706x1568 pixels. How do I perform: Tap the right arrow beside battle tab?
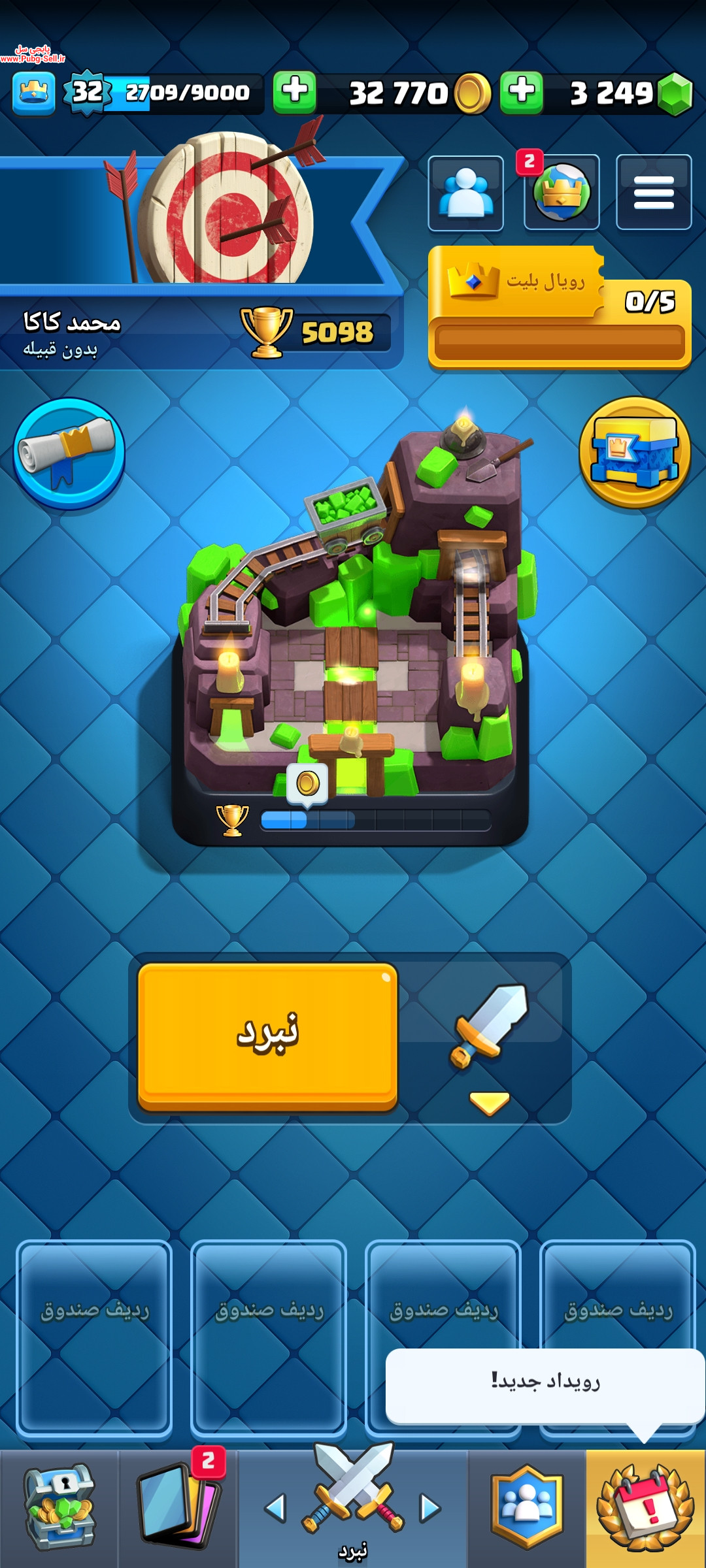tap(430, 1508)
